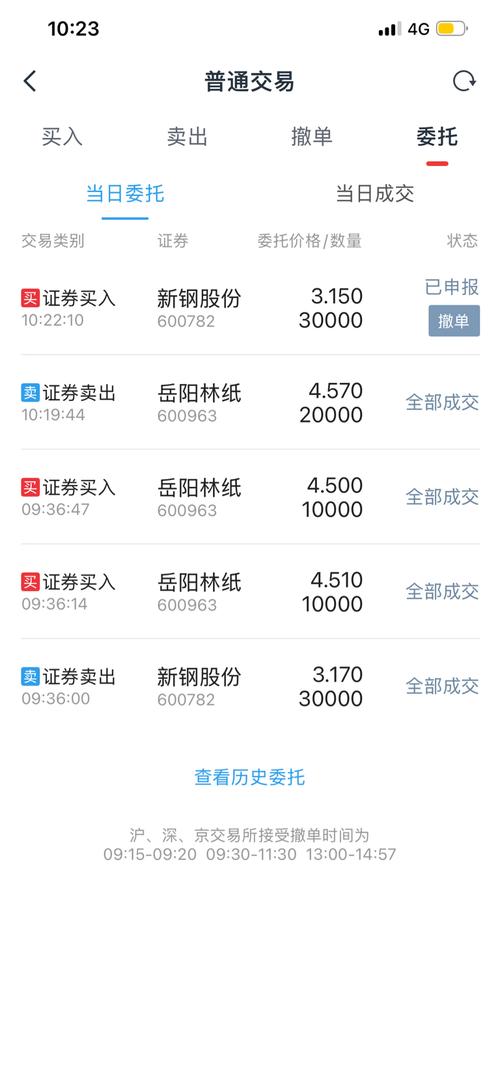Viewport: 500px width, 1082px height.
Task: Refresh the order list
Action: [x=464, y=81]
